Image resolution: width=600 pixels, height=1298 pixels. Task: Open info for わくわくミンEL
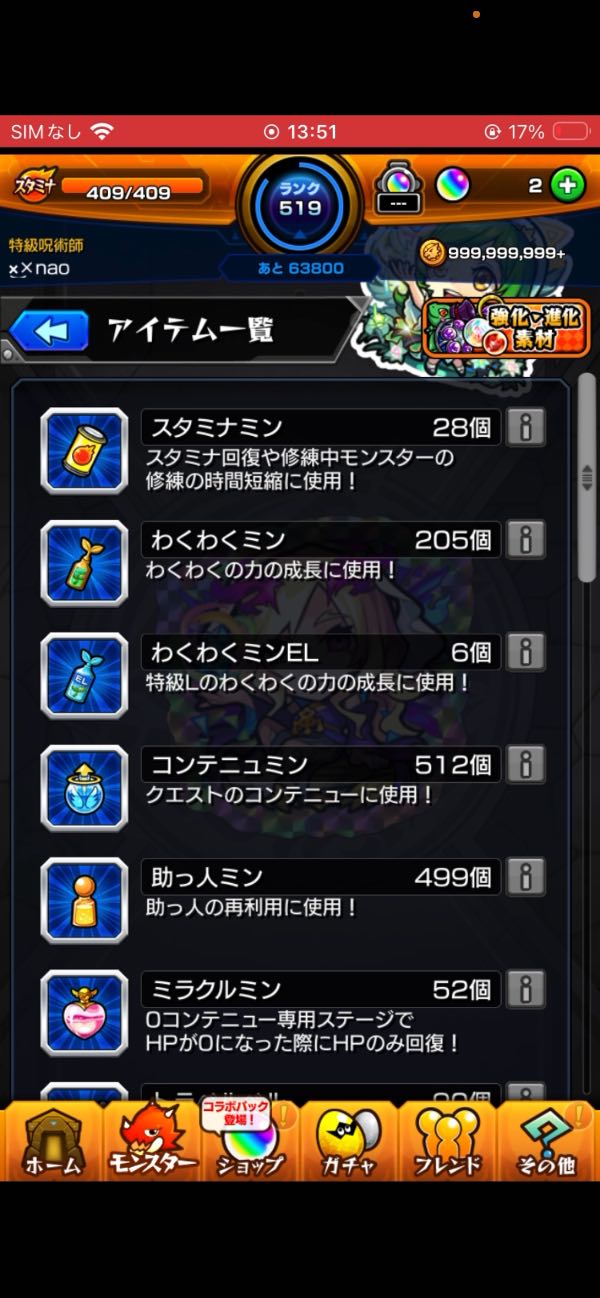pyautogui.click(x=525, y=652)
